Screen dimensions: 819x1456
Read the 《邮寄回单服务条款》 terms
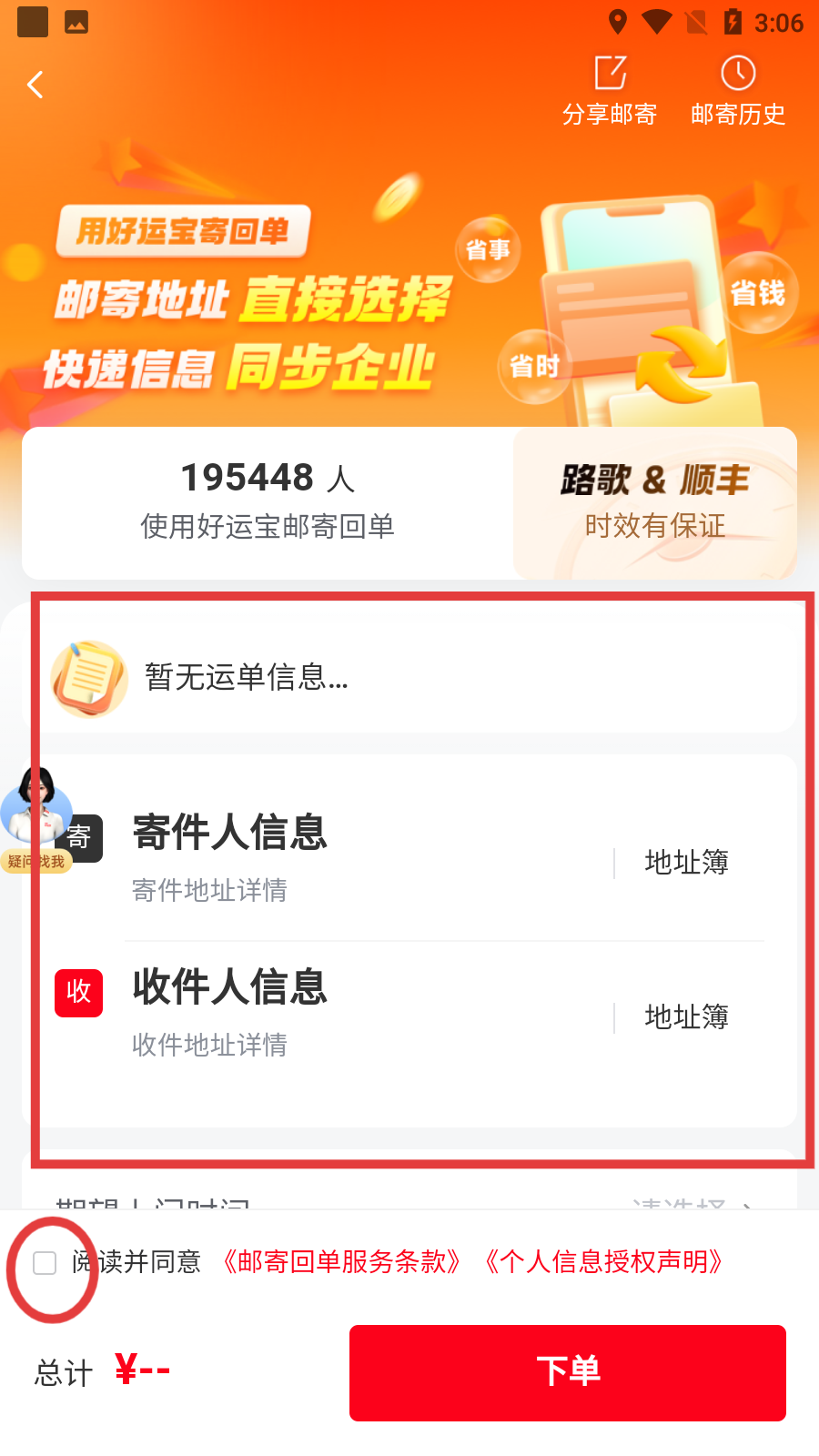342,1262
